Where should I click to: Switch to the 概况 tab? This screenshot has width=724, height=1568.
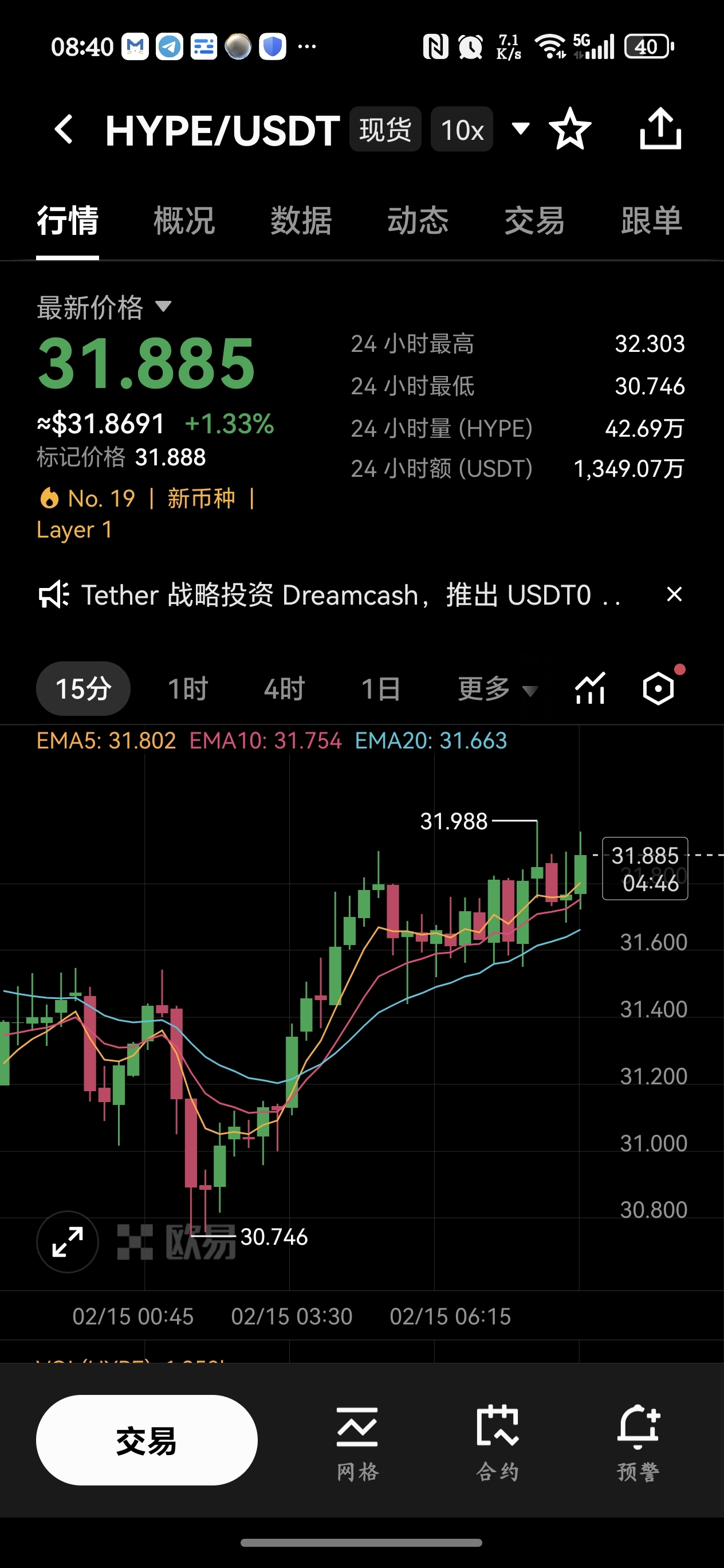[x=184, y=220]
